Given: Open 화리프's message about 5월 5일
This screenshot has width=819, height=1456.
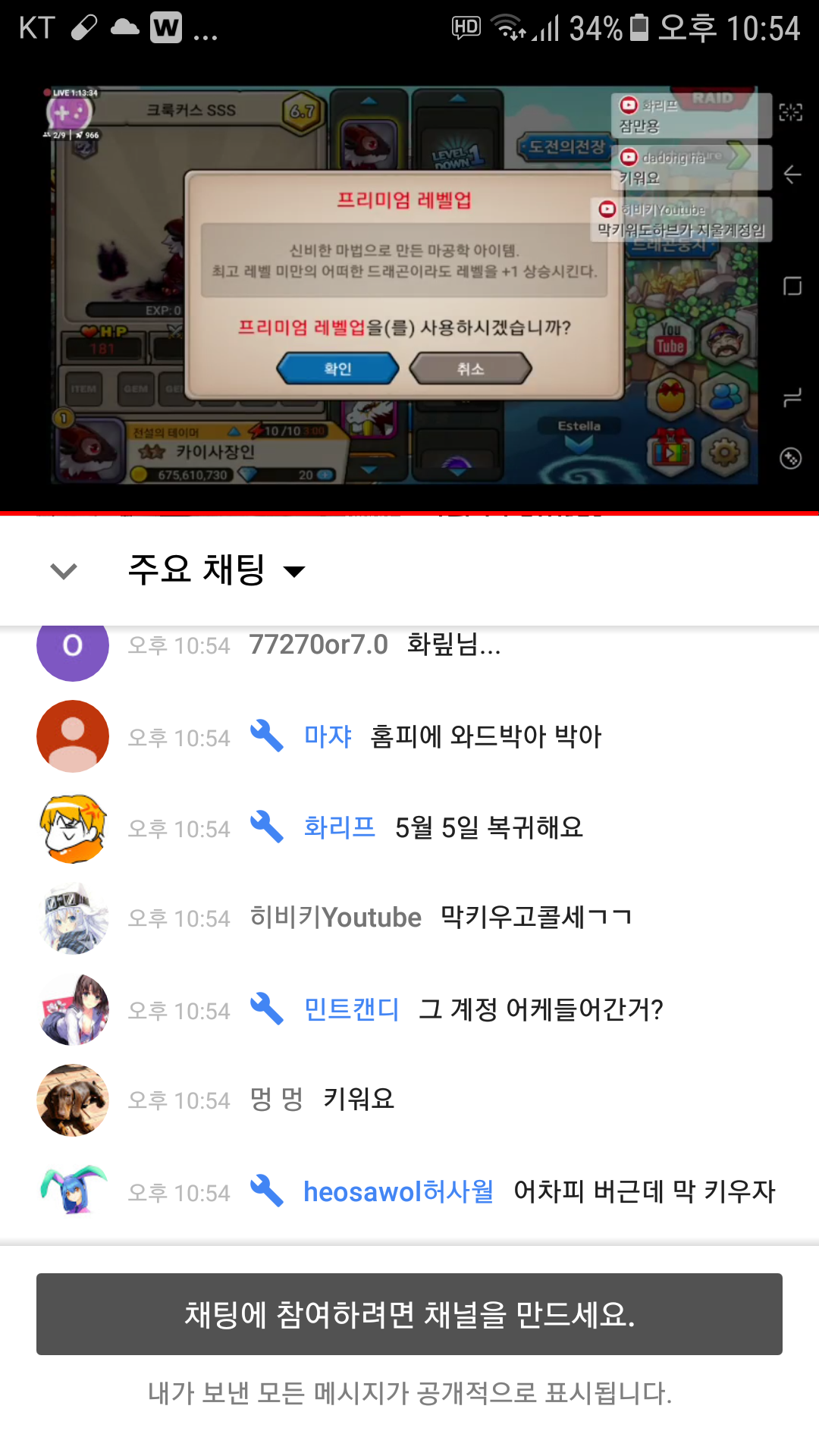Looking at the screenshot, I should click(x=443, y=827).
